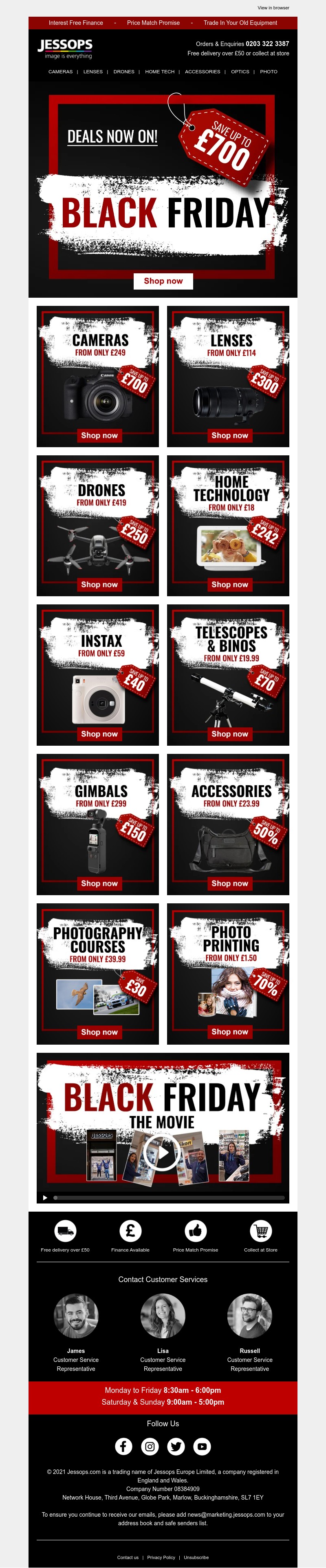
Task: Shop now for Cameras deals
Action: pos(99,436)
